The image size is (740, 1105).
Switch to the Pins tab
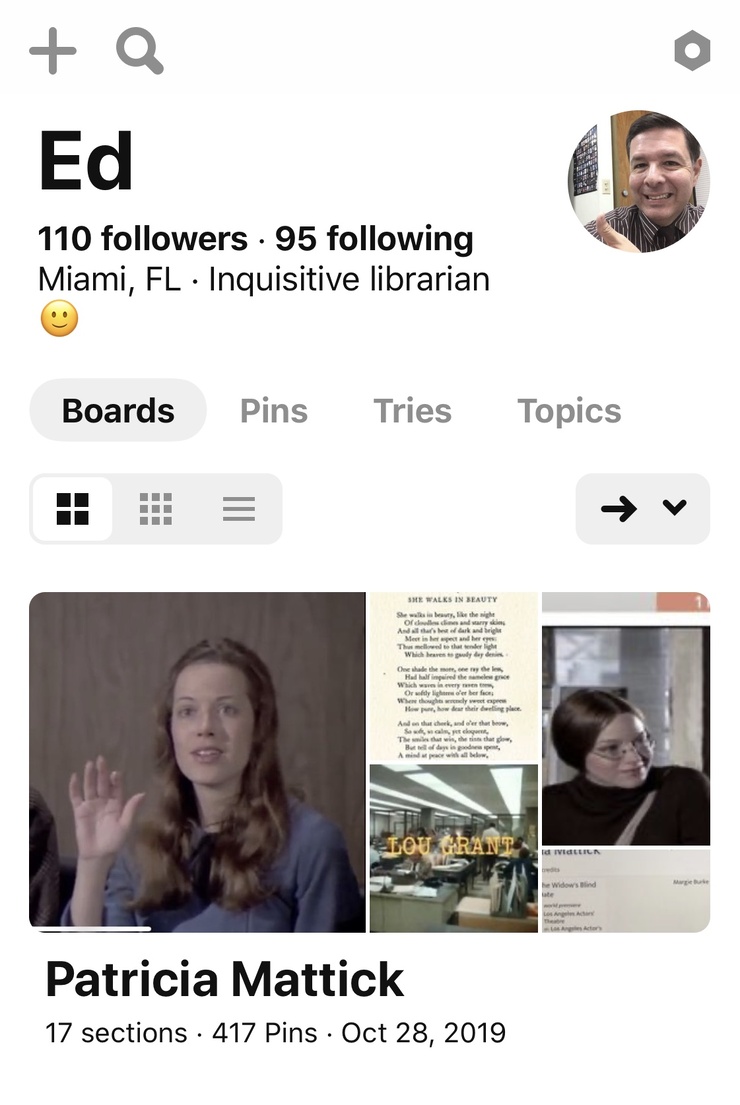274,411
